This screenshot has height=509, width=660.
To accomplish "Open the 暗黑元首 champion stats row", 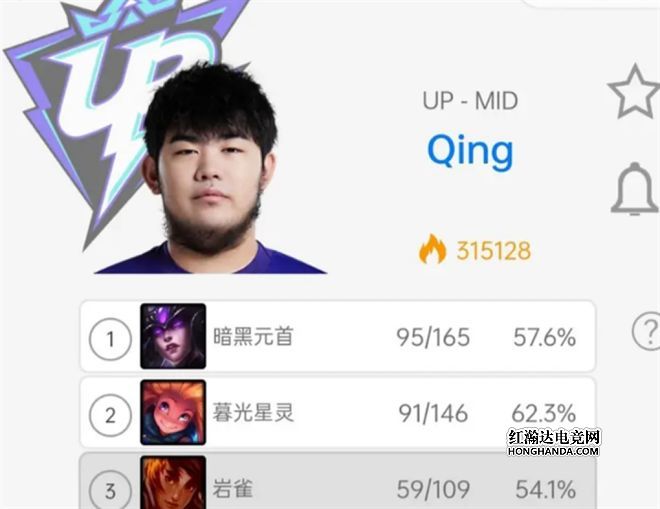I will (337, 337).
